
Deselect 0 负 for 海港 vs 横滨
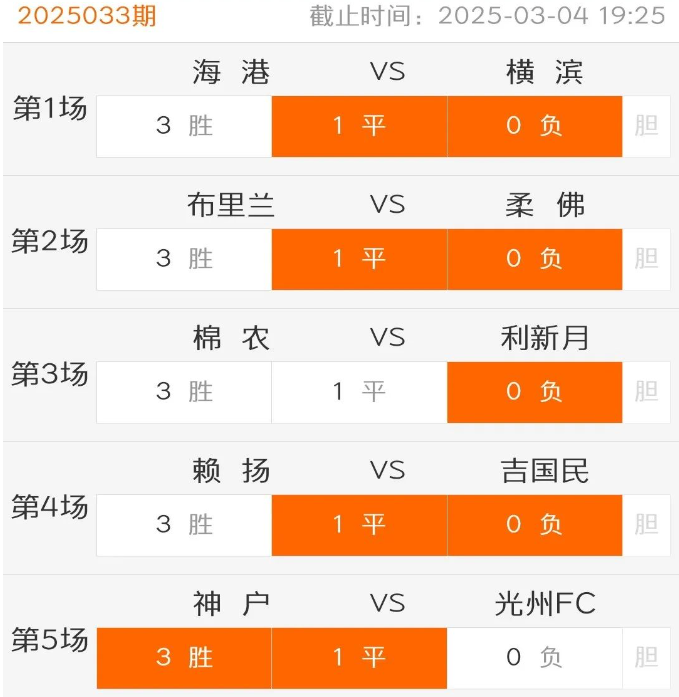(534, 126)
